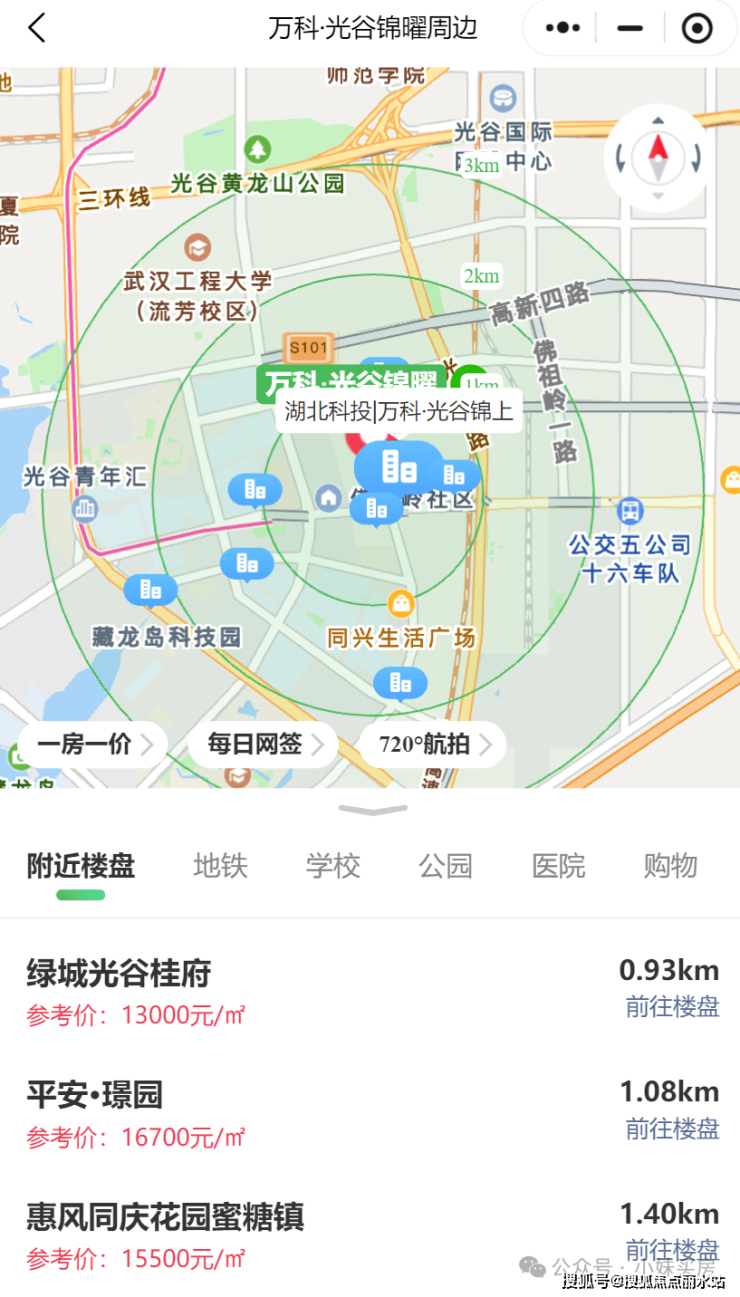Open the mini program more options menu
The height and width of the screenshot is (1297, 740).
tap(563, 29)
